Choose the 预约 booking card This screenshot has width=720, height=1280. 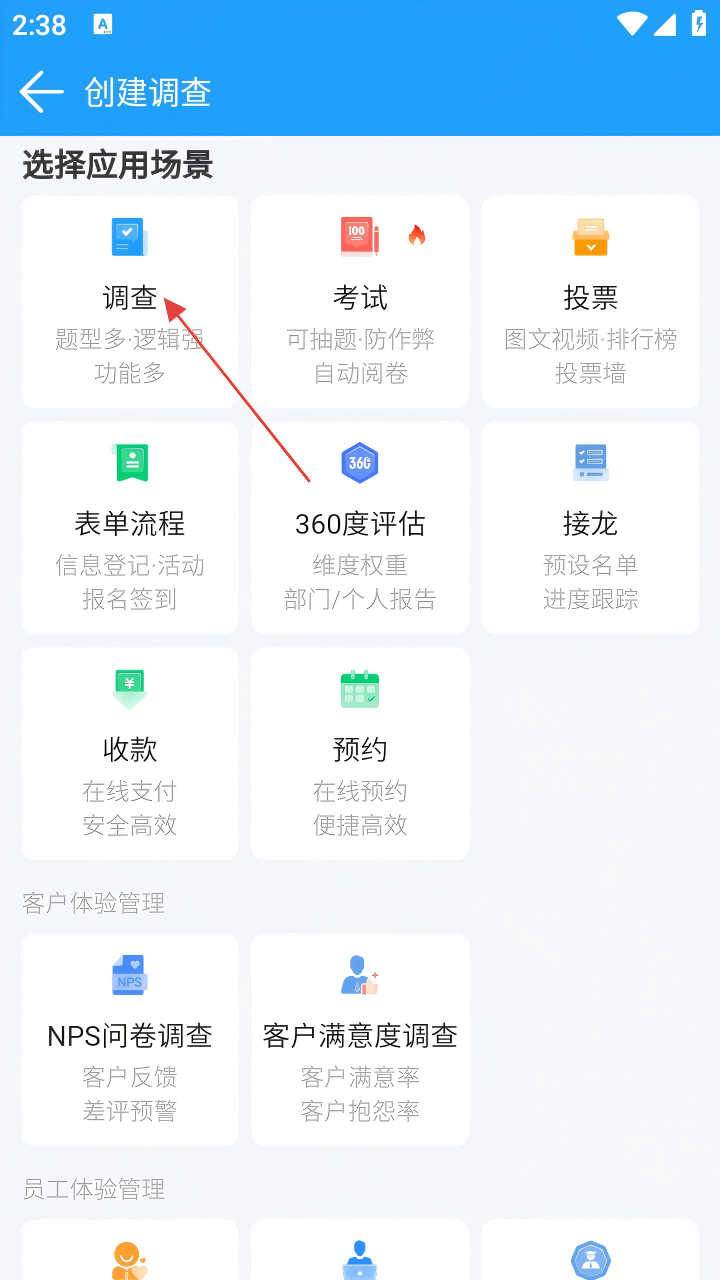[360, 754]
